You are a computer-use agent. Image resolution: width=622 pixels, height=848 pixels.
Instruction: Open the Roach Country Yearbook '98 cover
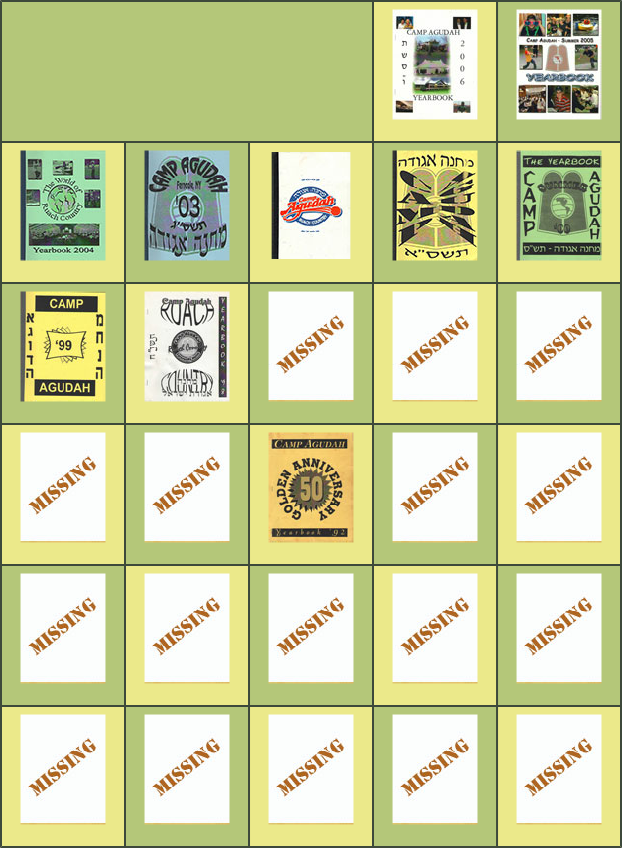coord(187,347)
